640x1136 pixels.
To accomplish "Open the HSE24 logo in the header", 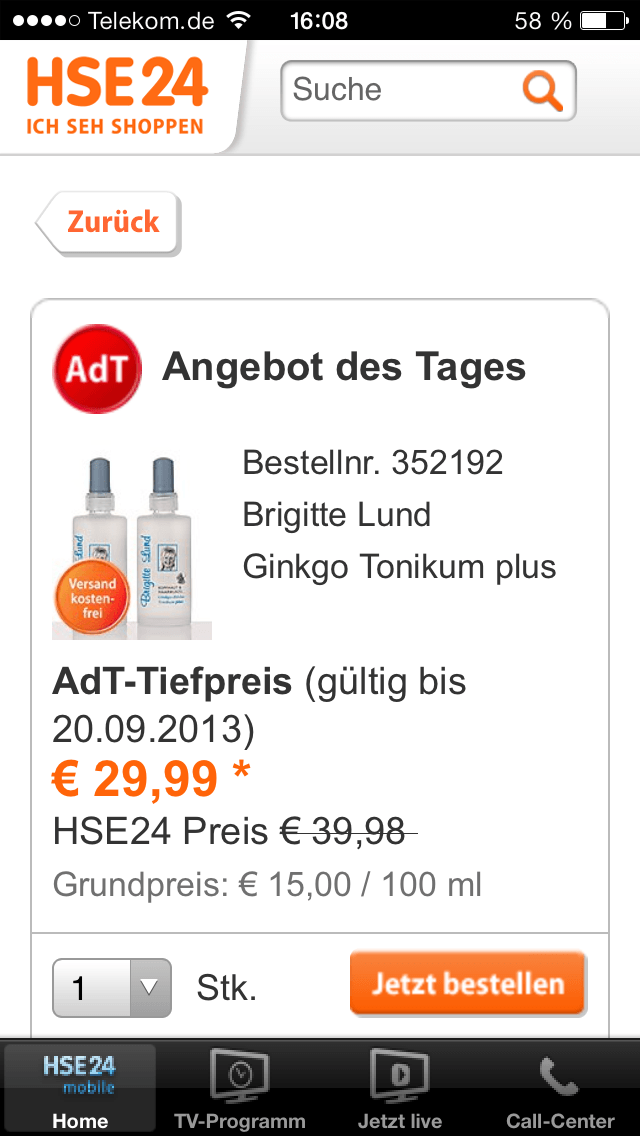I will pos(117,96).
